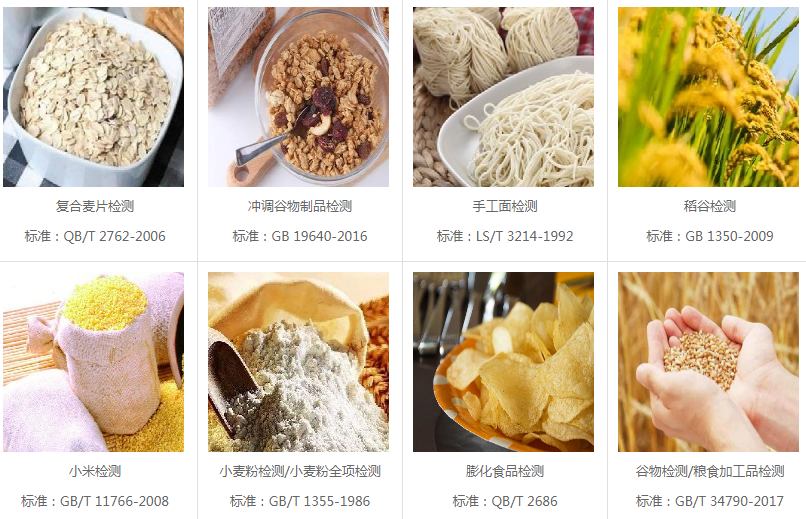The width and height of the screenshot is (806, 519).
Task: Open the 小米检测 card
Action: point(94,471)
